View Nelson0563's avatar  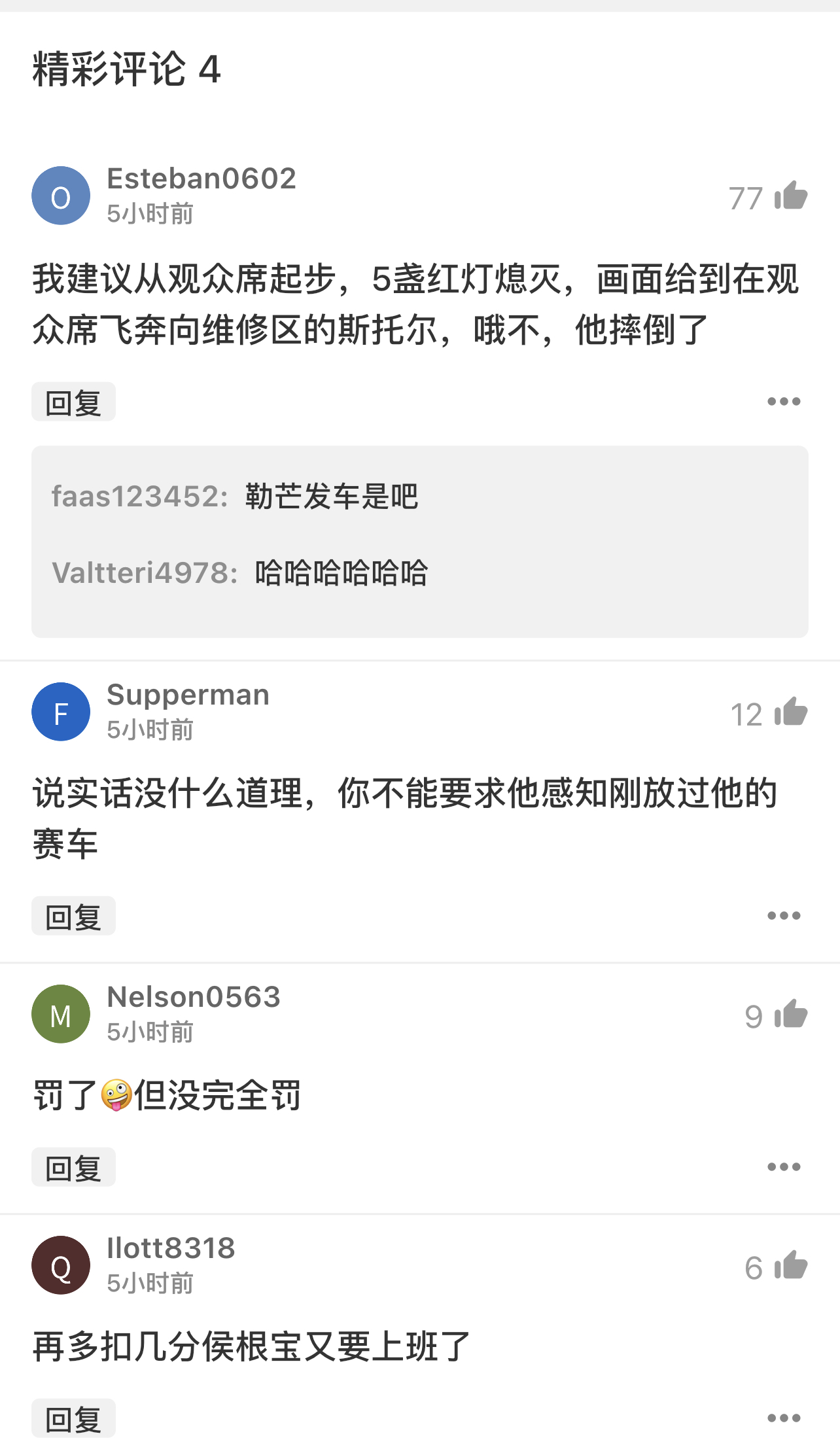[61, 1014]
